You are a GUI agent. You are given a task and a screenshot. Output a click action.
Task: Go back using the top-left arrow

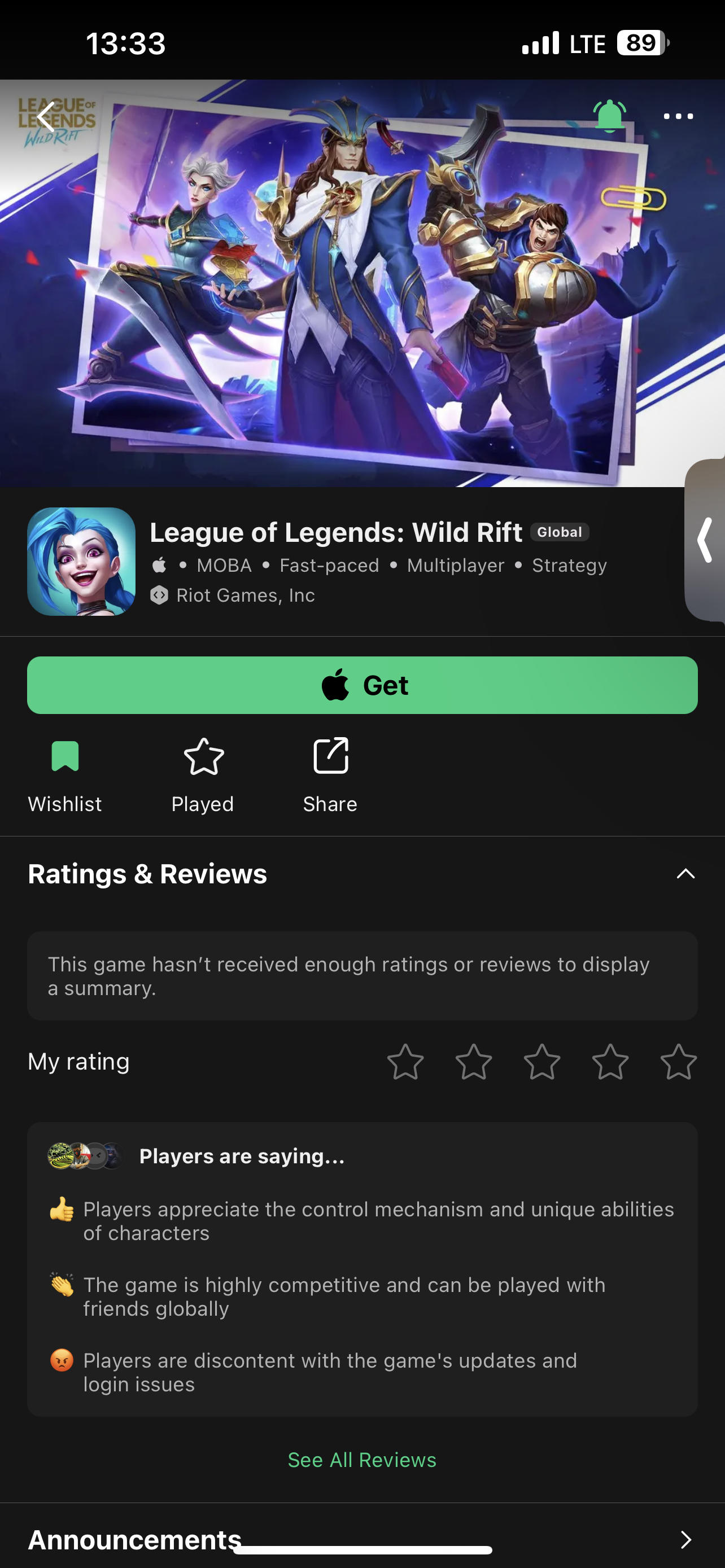click(x=46, y=116)
